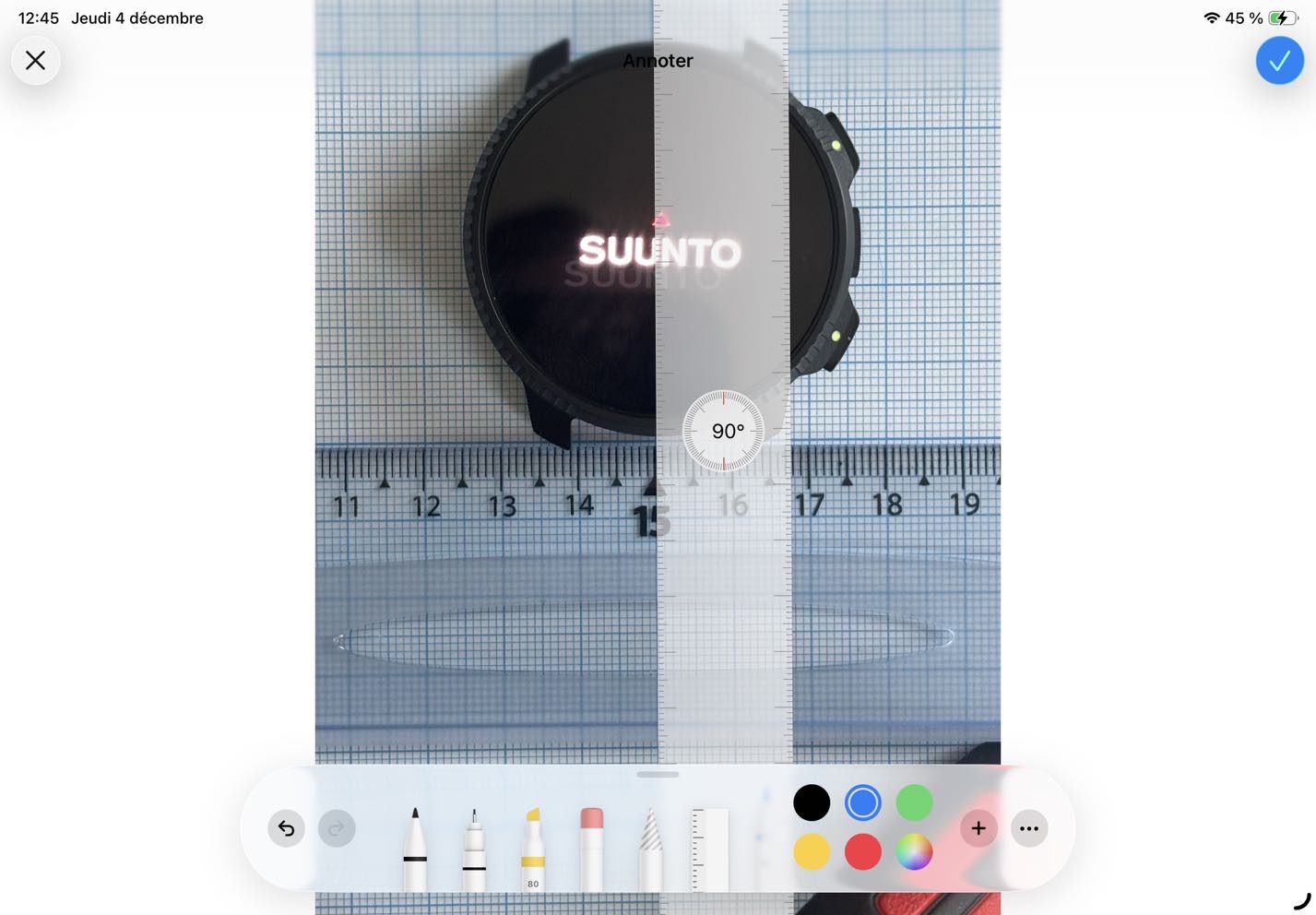Open the plus add-element menu
This screenshot has width=1316, height=915.
[978, 828]
